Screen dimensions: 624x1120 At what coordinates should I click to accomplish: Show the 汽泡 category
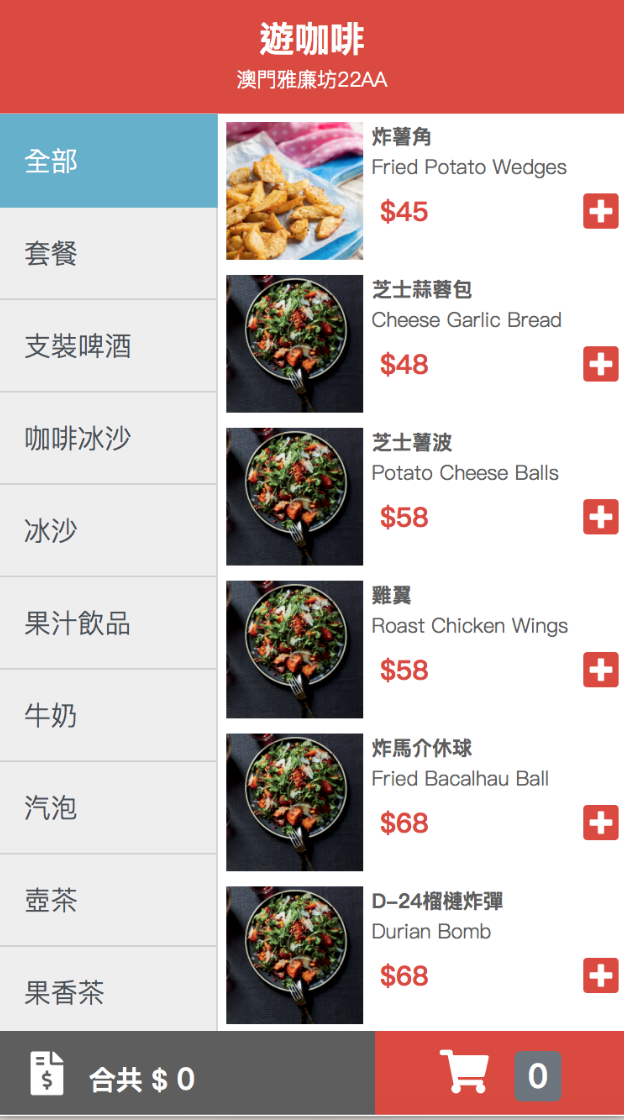(109, 808)
